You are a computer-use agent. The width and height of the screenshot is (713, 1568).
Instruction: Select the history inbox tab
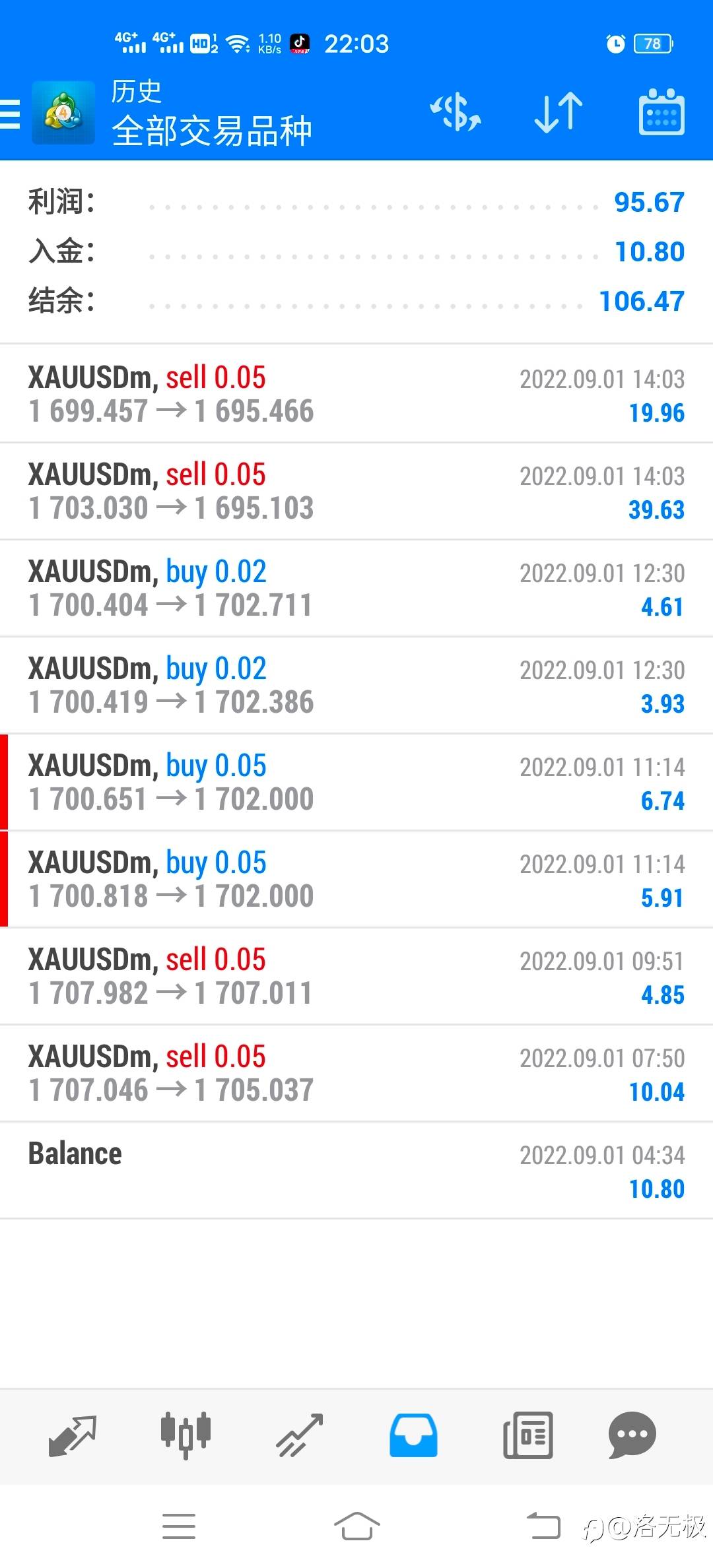coord(413,1435)
